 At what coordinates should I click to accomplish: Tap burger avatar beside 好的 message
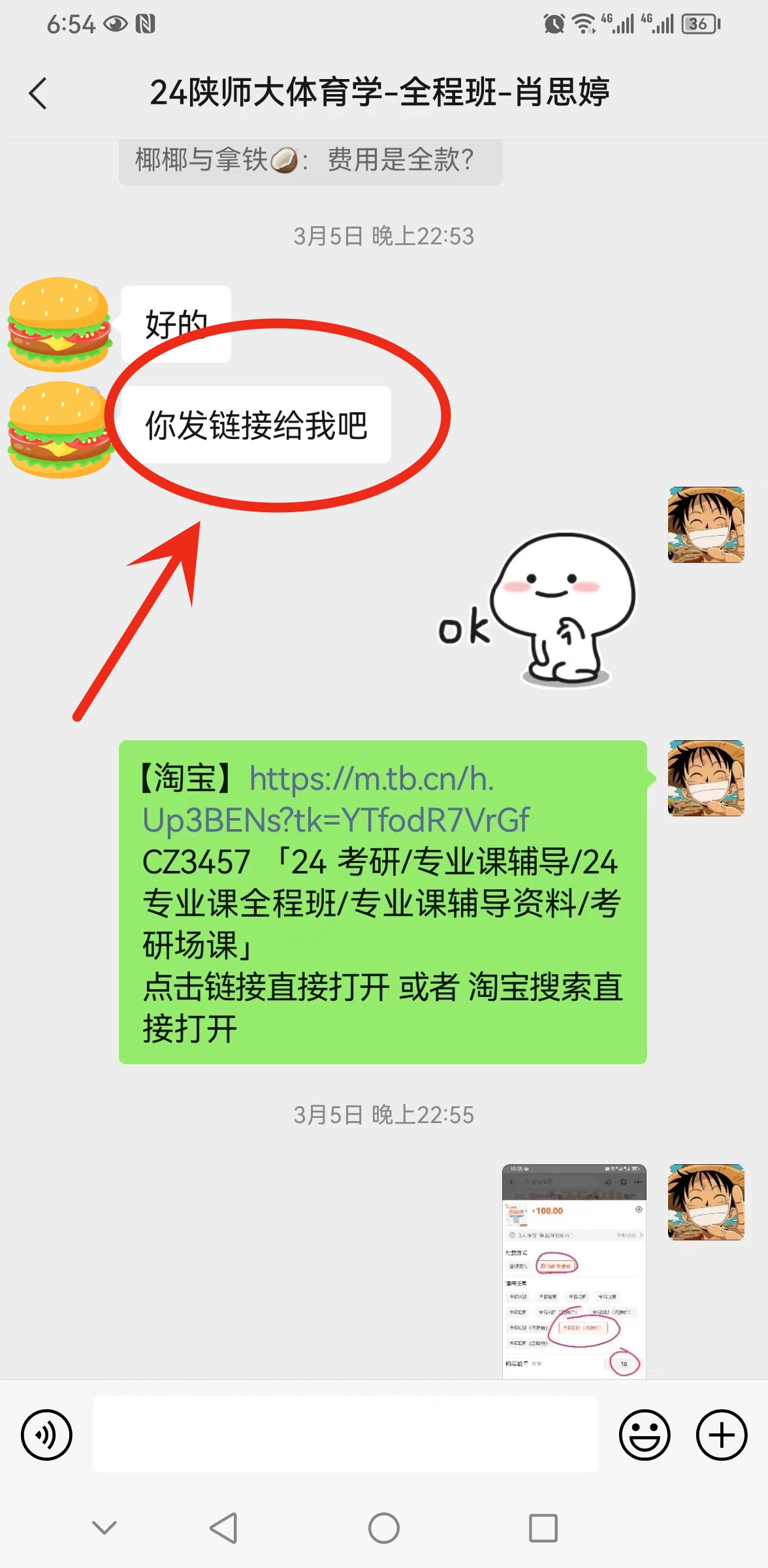[59, 325]
